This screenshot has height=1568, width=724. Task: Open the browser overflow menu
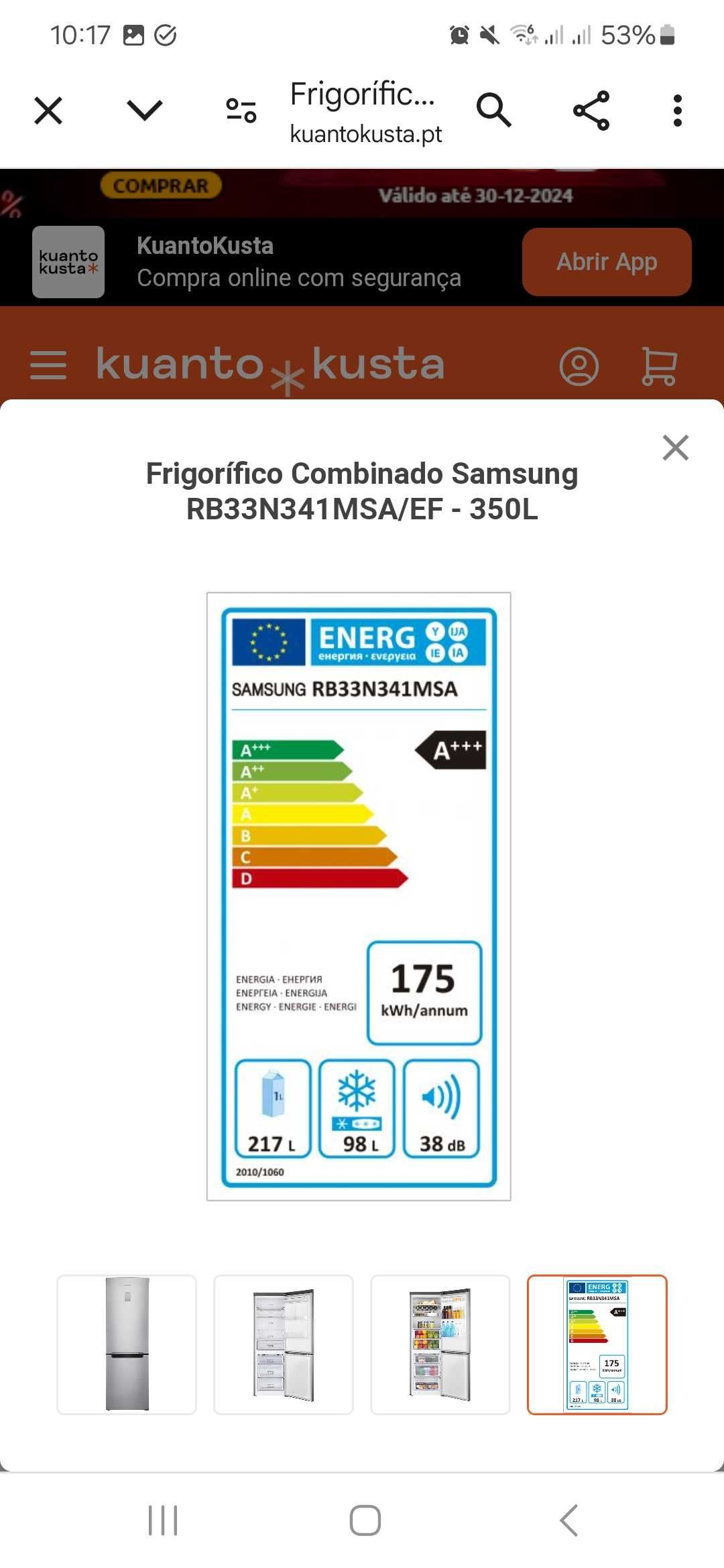click(677, 111)
